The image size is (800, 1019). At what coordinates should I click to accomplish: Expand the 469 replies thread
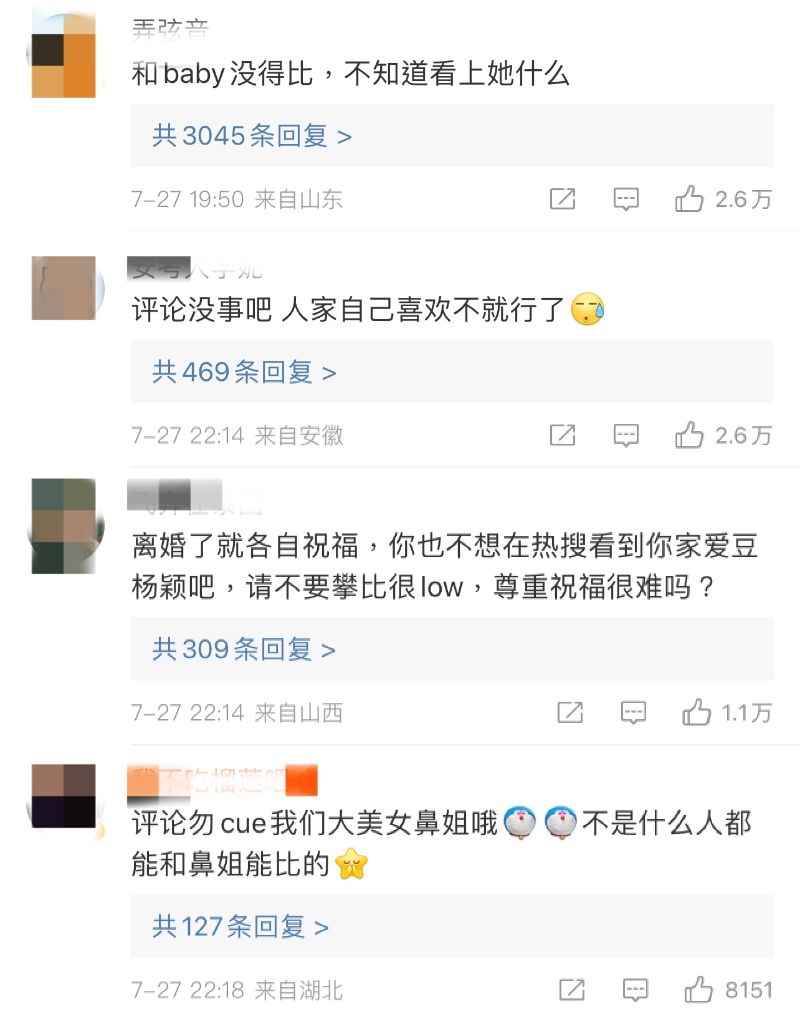coord(244,373)
